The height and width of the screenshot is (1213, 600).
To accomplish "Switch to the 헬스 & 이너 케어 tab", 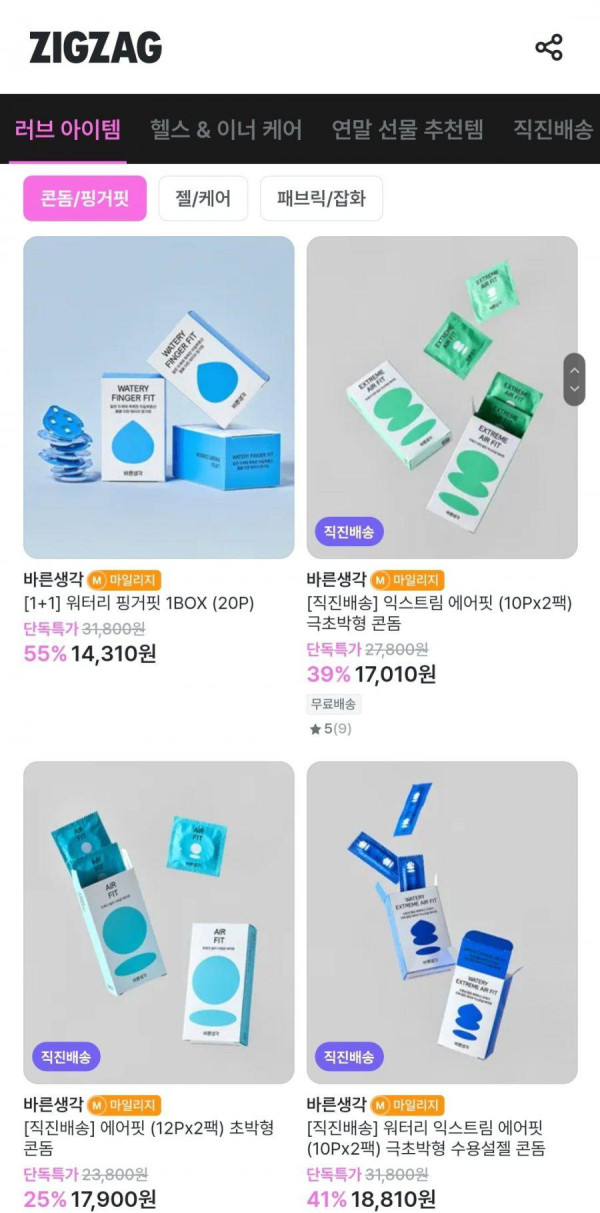I will 226,129.
